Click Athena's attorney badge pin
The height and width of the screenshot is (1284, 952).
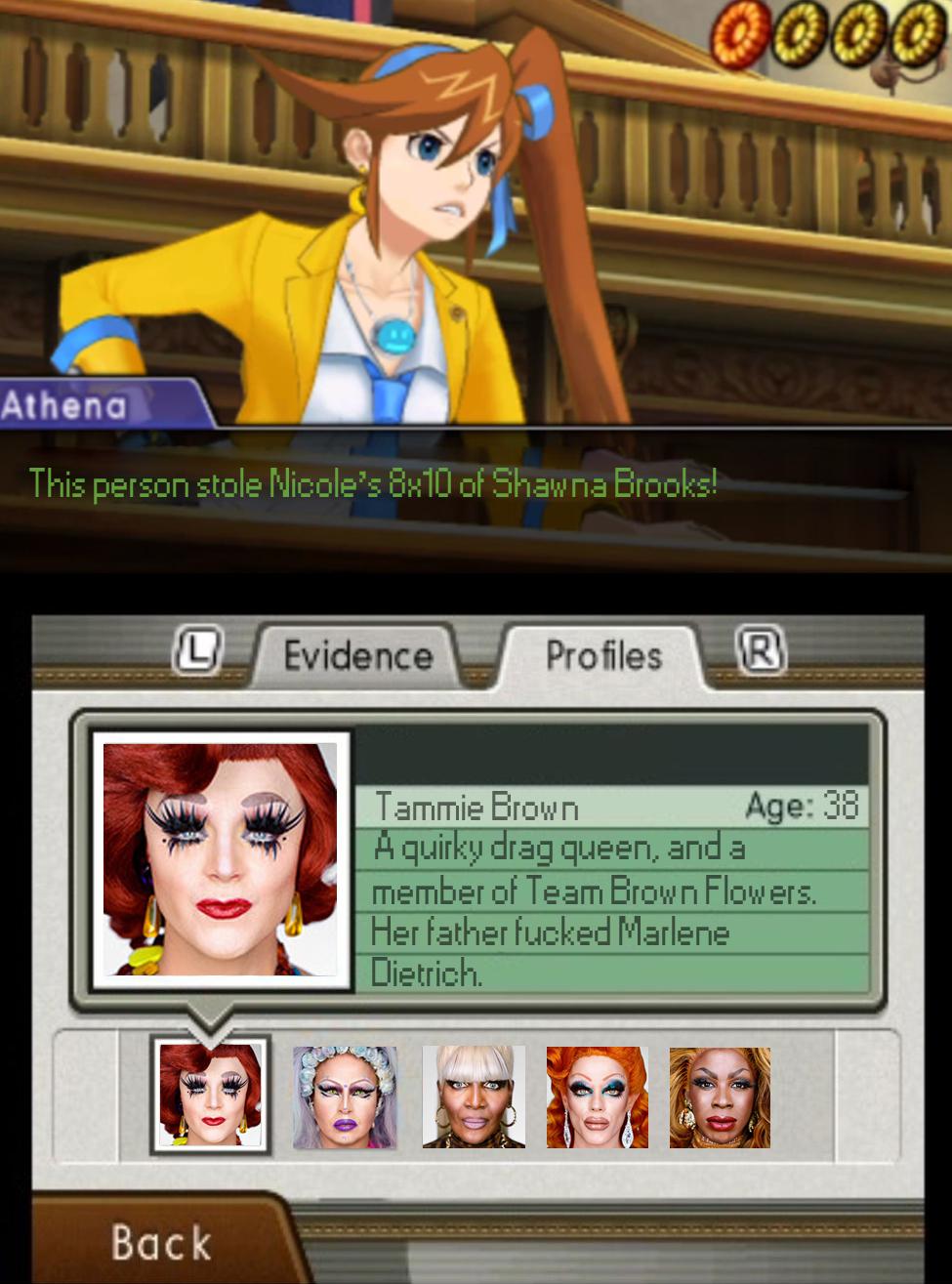[457, 311]
